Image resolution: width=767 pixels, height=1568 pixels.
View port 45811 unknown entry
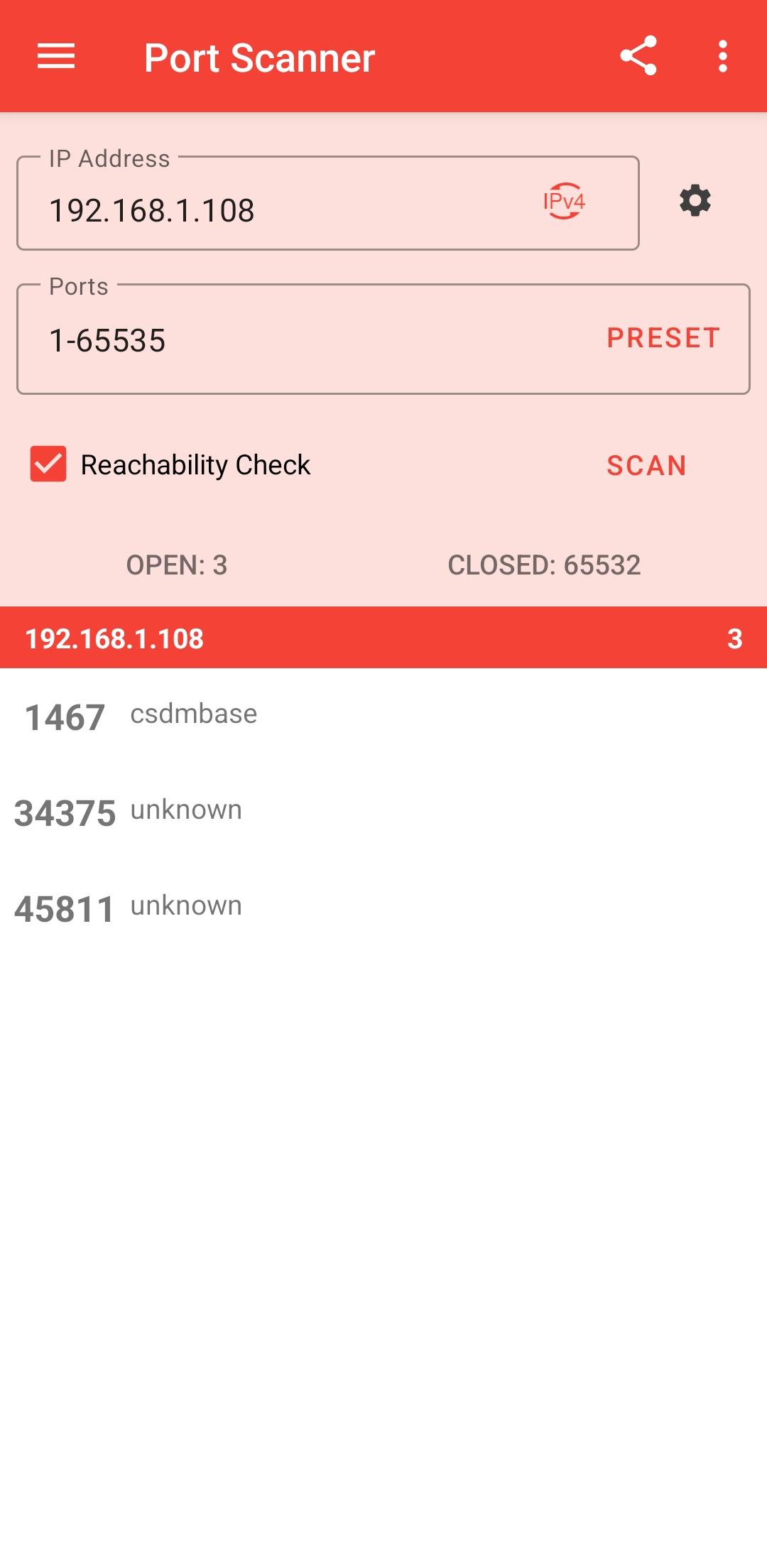coord(383,908)
